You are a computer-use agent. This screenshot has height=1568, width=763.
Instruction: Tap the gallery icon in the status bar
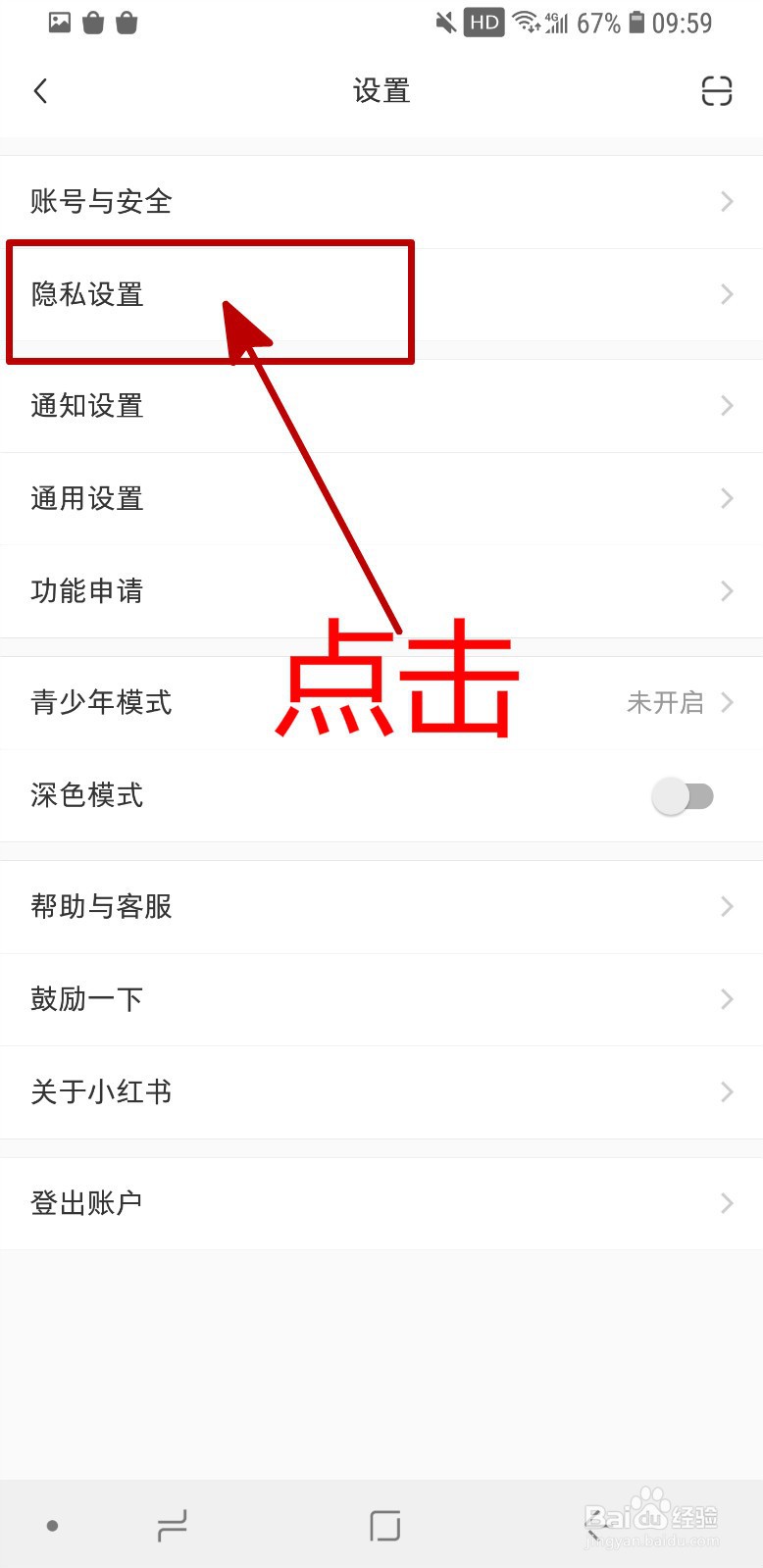pyautogui.click(x=61, y=22)
